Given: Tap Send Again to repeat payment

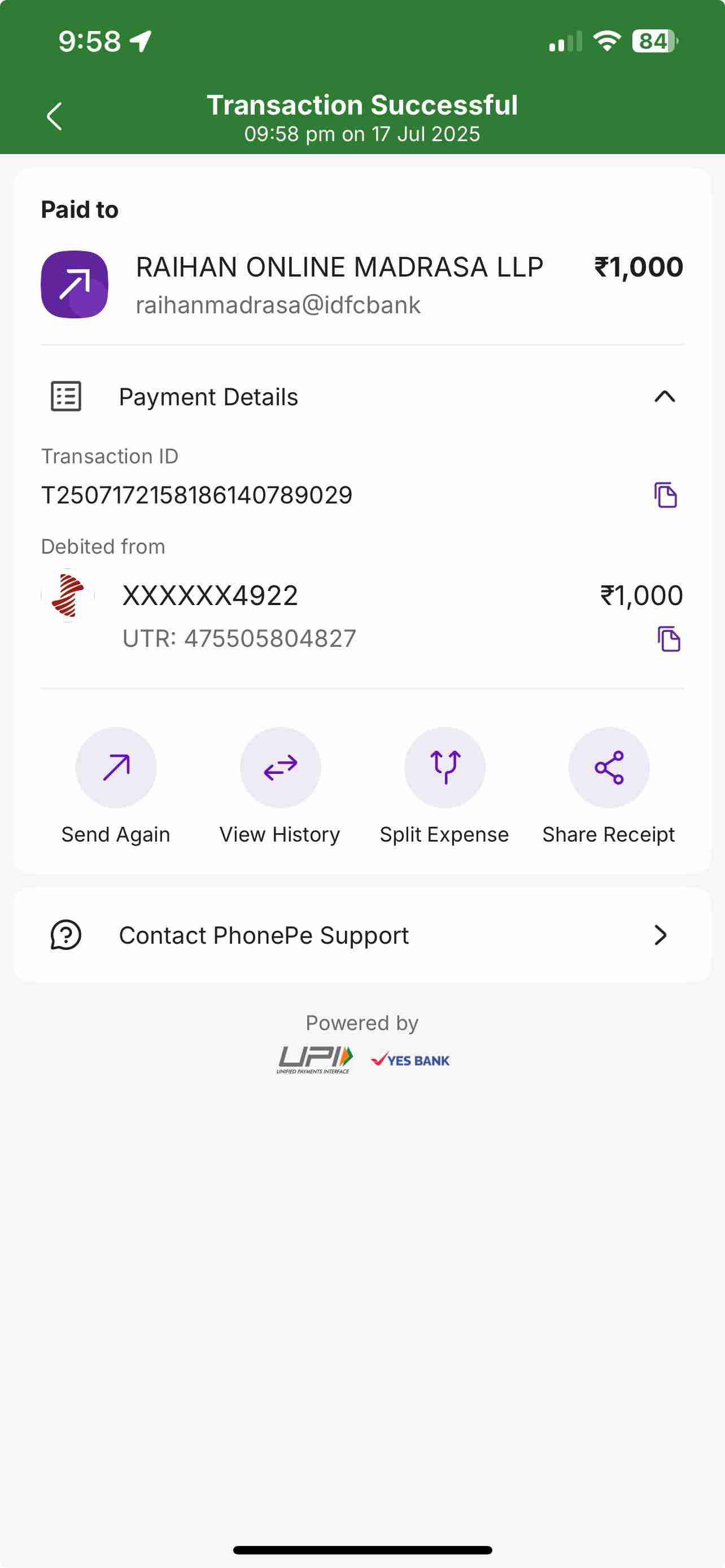Looking at the screenshot, I should point(116,768).
